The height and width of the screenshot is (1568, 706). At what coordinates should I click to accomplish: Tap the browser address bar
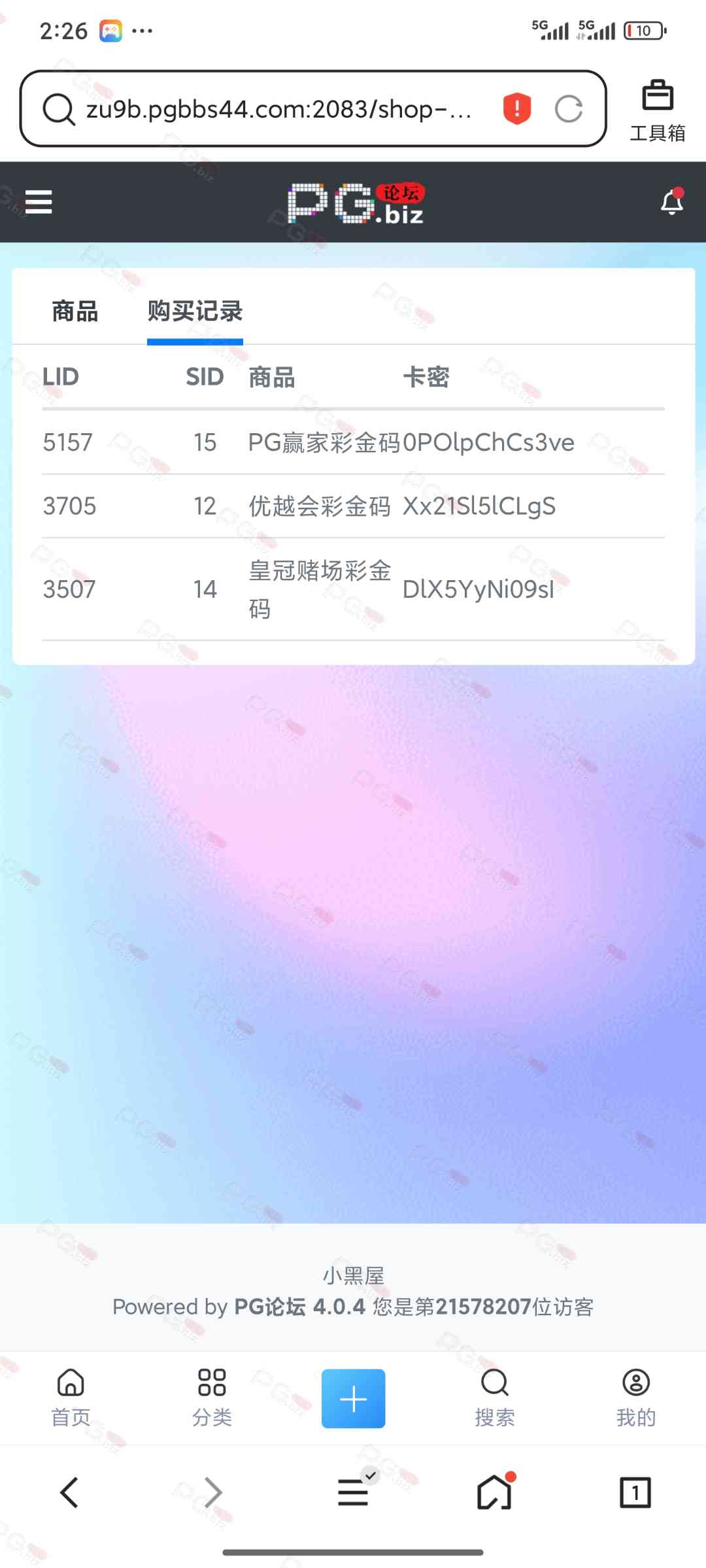[278, 109]
